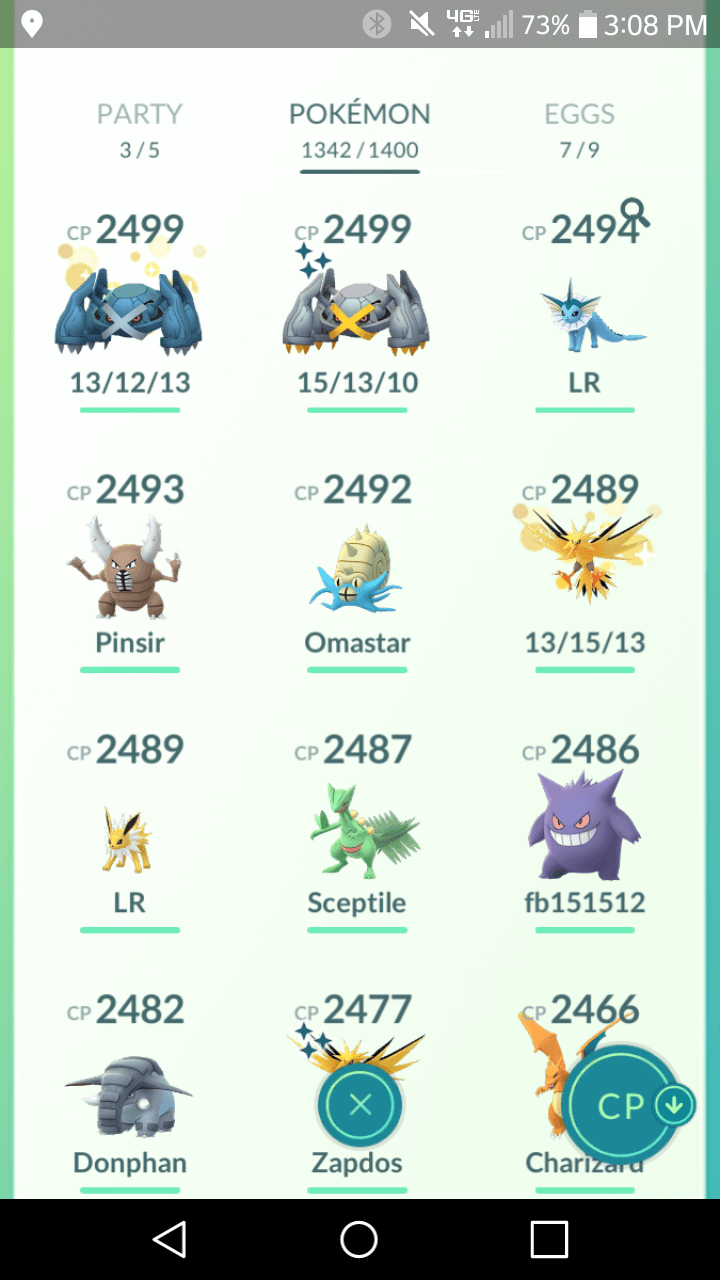Open the Pokémon search magnifier
The height and width of the screenshot is (1280, 720).
click(635, 212)
